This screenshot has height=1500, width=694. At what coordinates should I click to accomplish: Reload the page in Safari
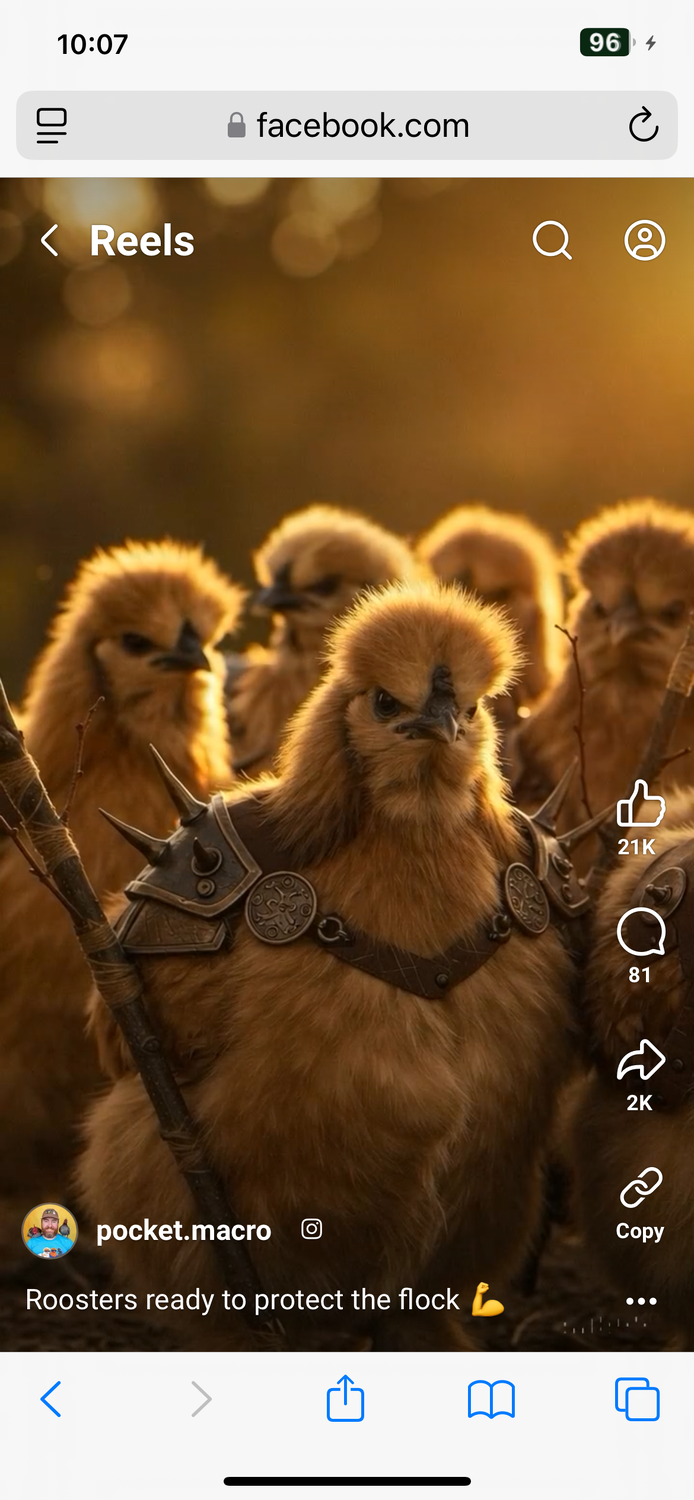pyautogui.click(x=643, y=126)
